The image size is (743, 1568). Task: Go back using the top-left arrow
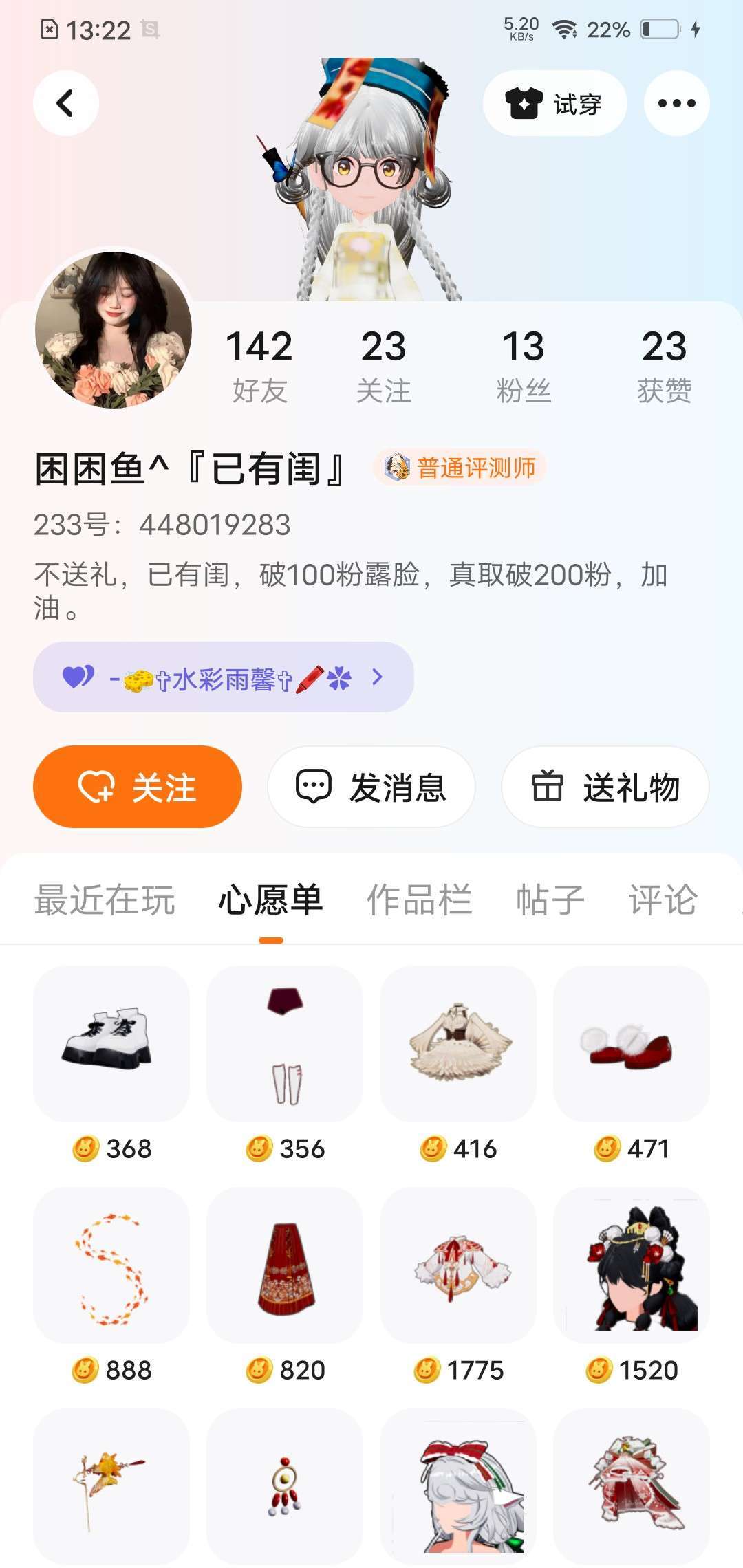click(x=66, y=103)
